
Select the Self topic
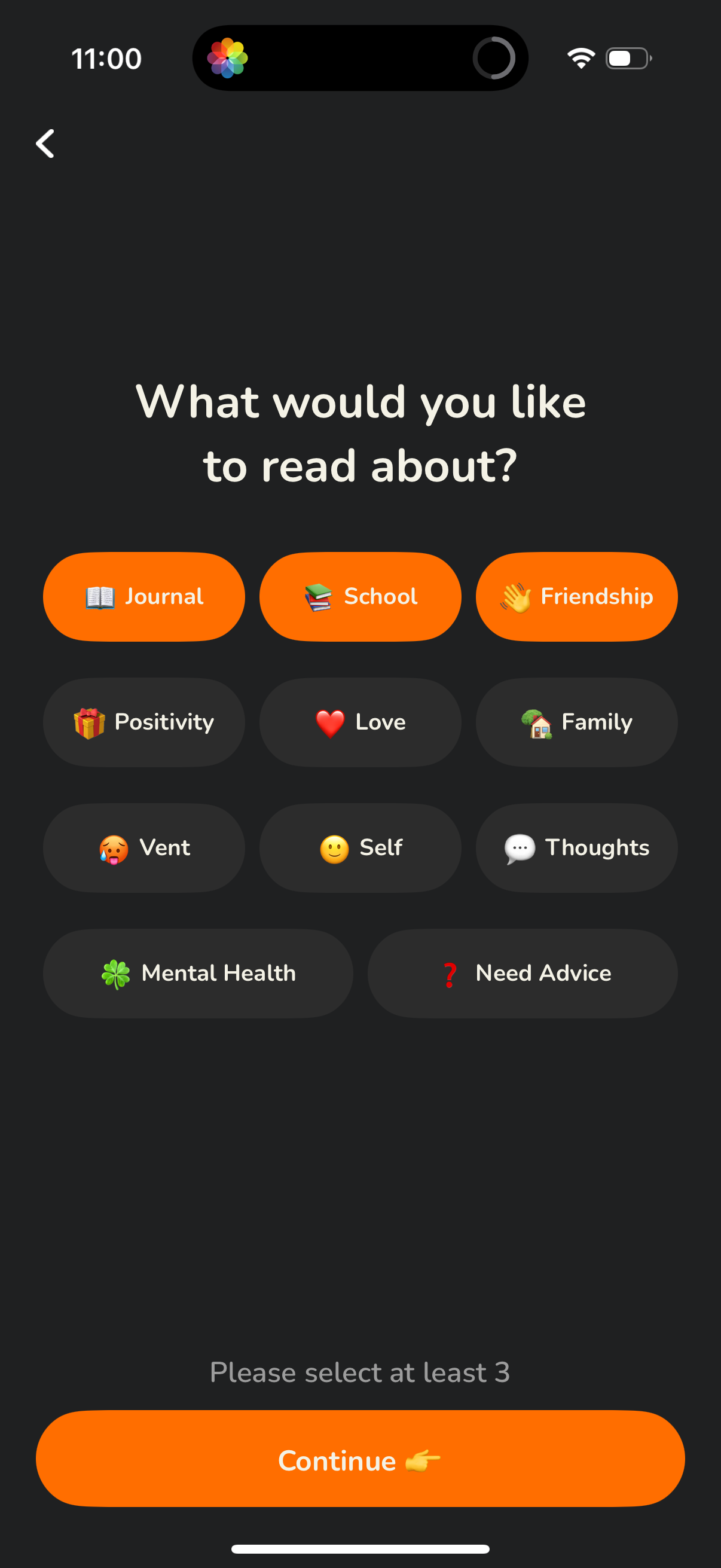point(360,847)
